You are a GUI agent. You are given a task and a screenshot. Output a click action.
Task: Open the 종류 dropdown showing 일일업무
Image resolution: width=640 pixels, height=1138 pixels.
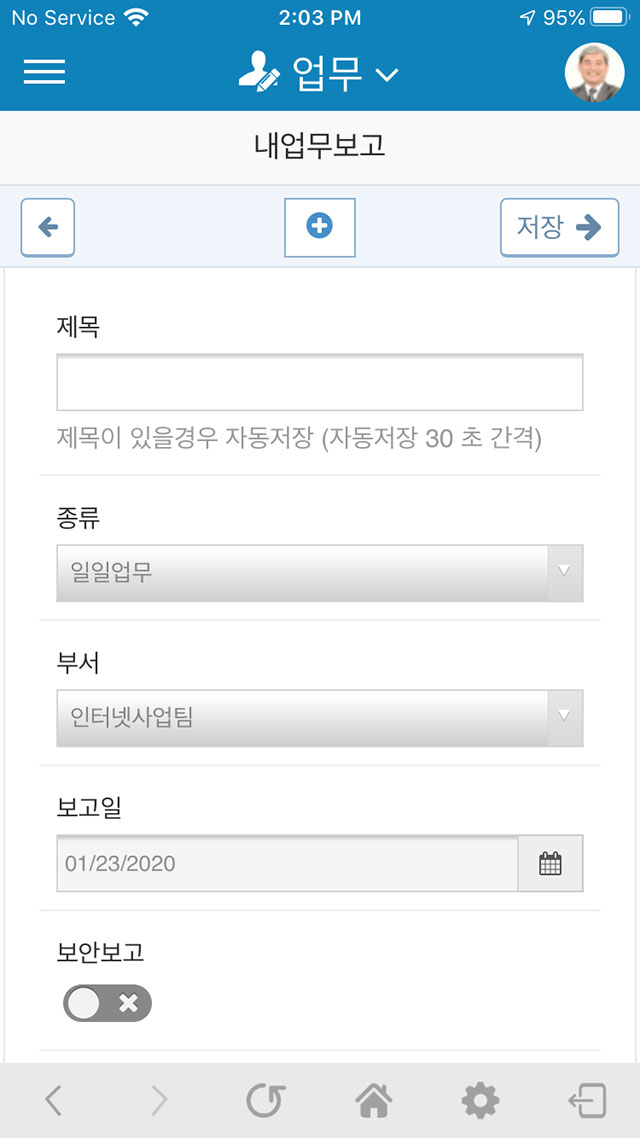point(320,573)
